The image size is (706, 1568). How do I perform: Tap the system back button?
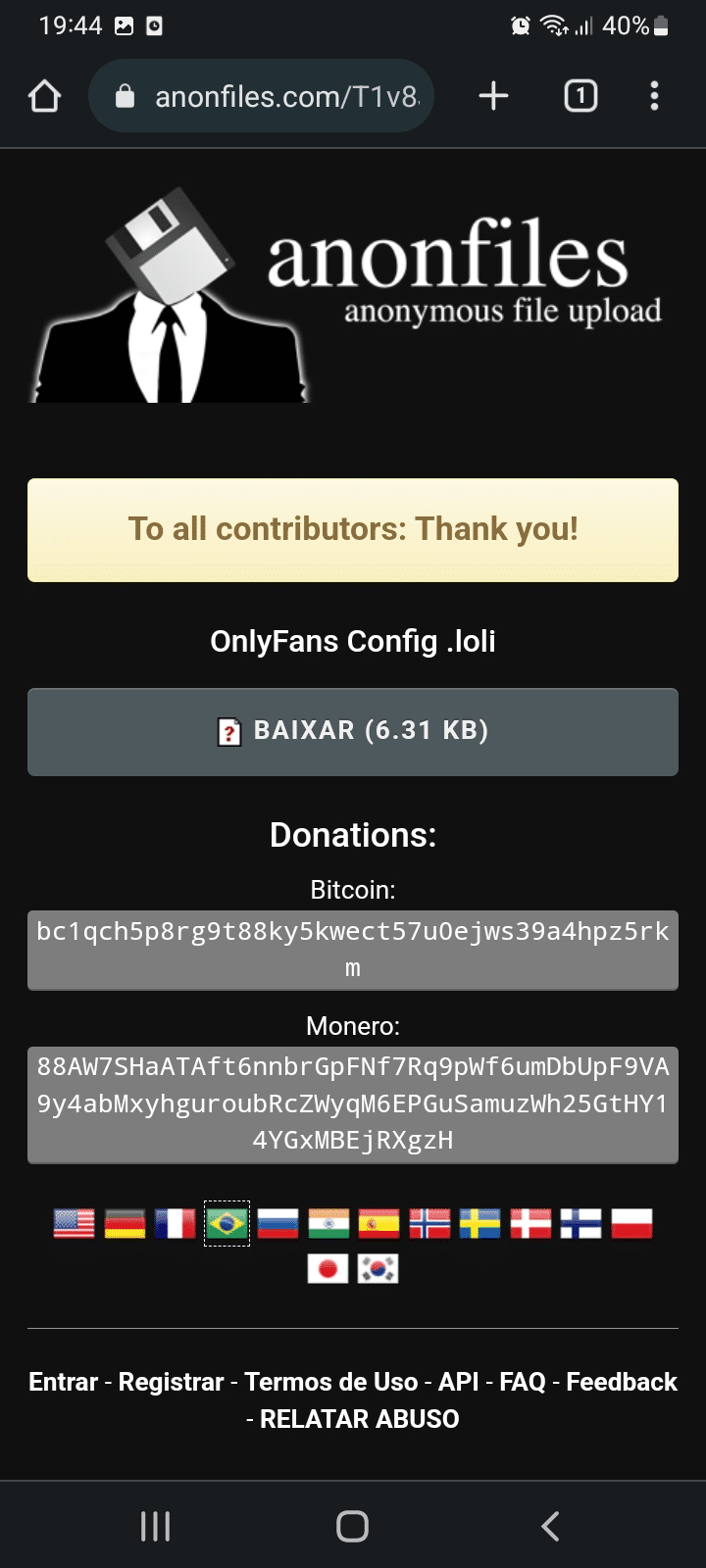point(550,1526)
